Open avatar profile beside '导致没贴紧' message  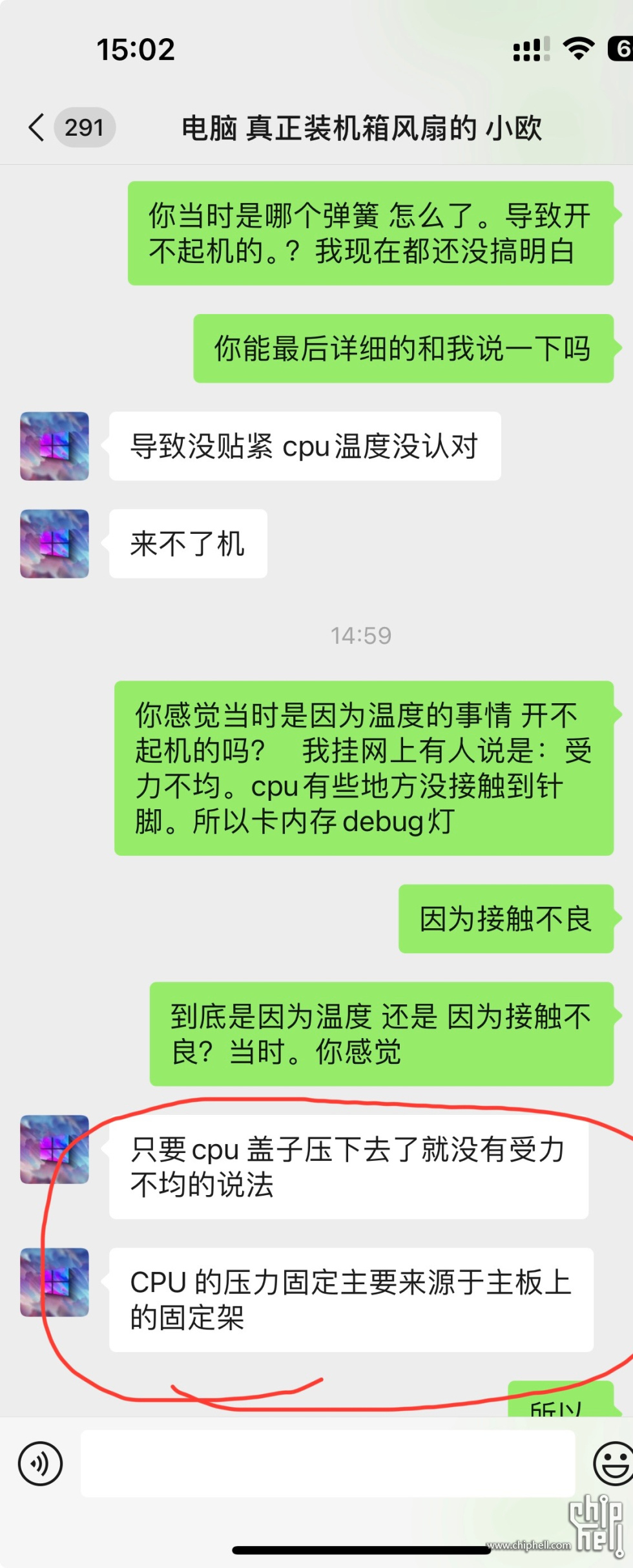54,446
